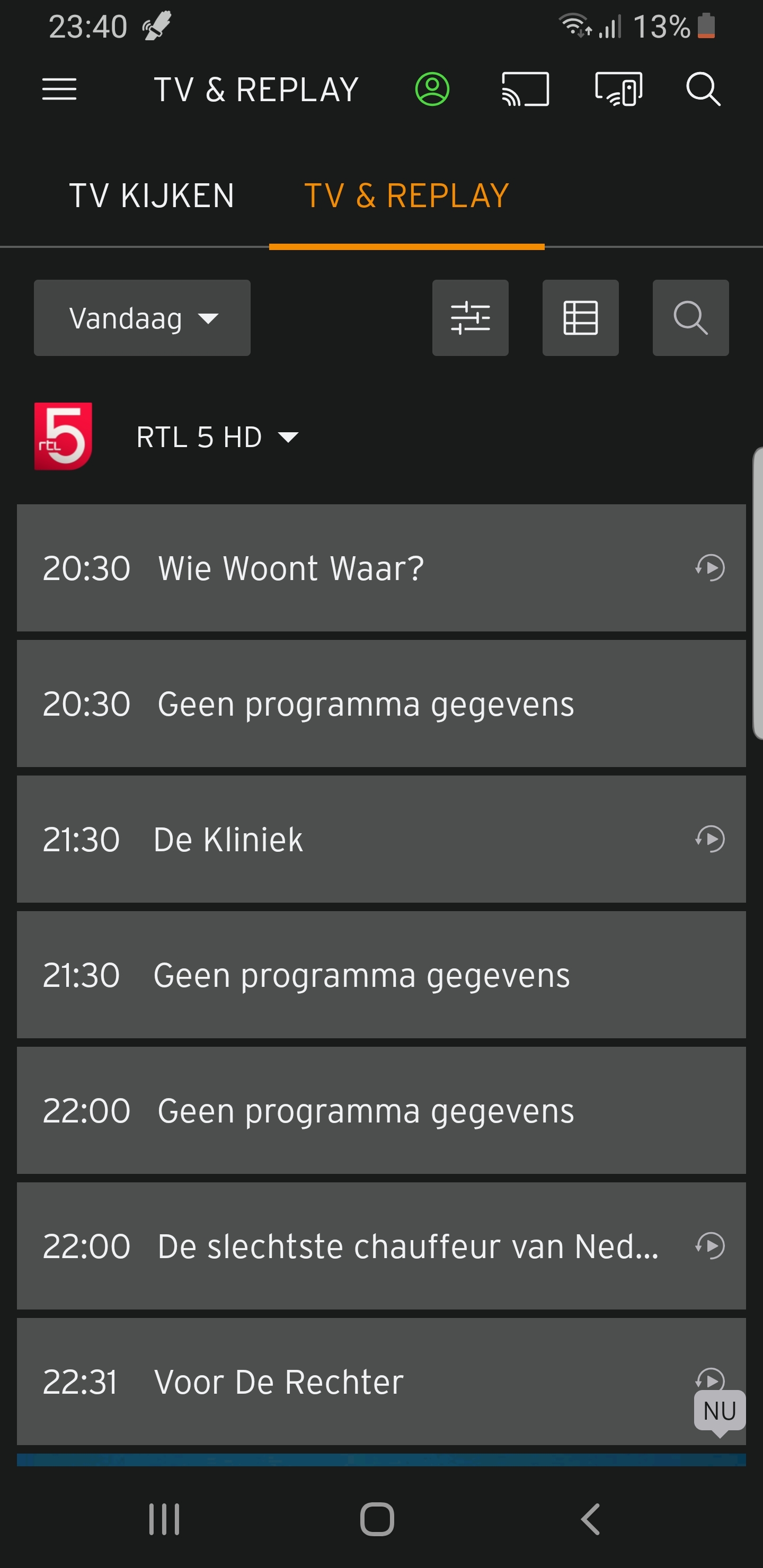This screenshot has width=763, height=1568.
Task: Open the De Kliniek program at 21:30
Action: 228,840
